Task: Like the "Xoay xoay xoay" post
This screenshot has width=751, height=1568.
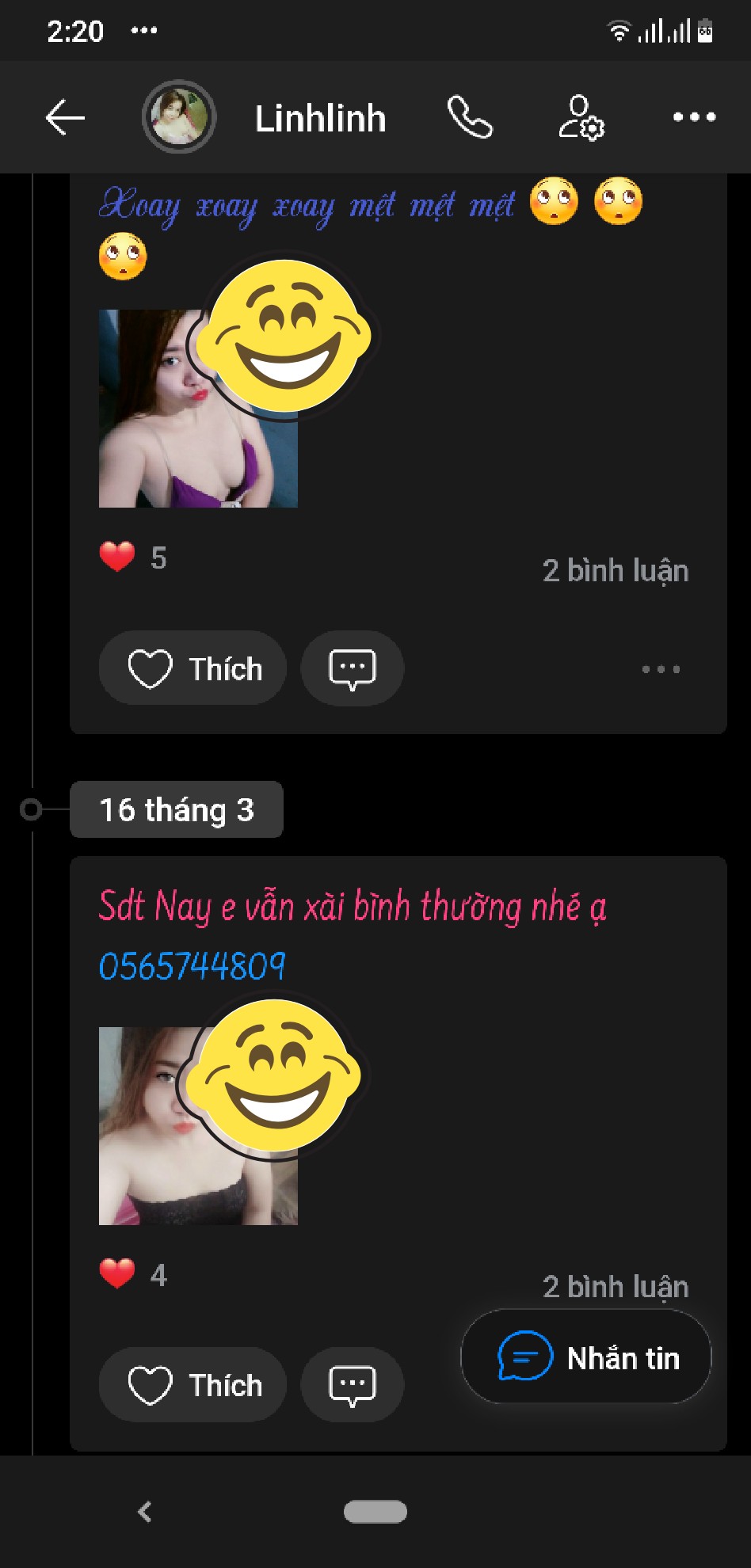Action: click(x=193, y=668)
